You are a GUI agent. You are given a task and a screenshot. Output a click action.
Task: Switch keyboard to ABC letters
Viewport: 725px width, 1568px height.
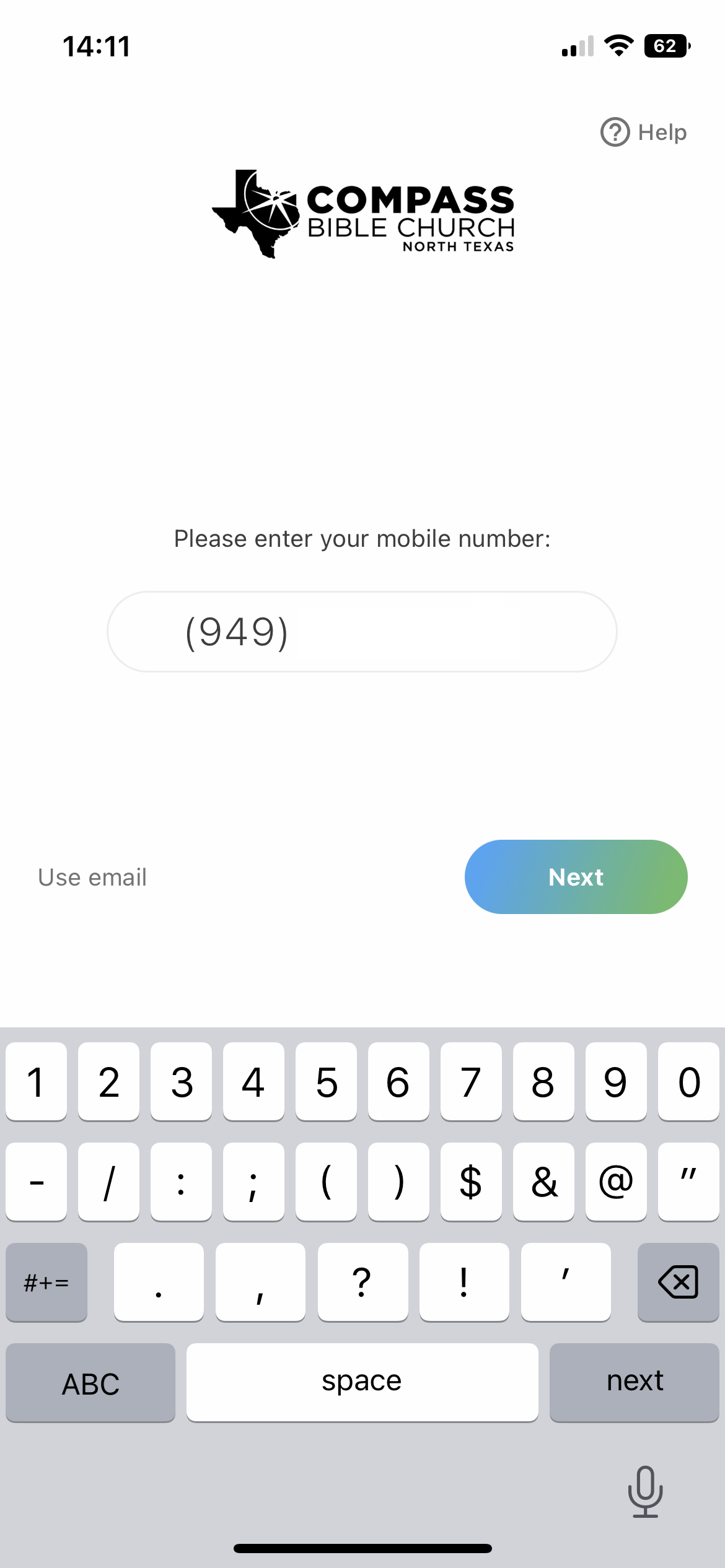(x=90, y=1382)
